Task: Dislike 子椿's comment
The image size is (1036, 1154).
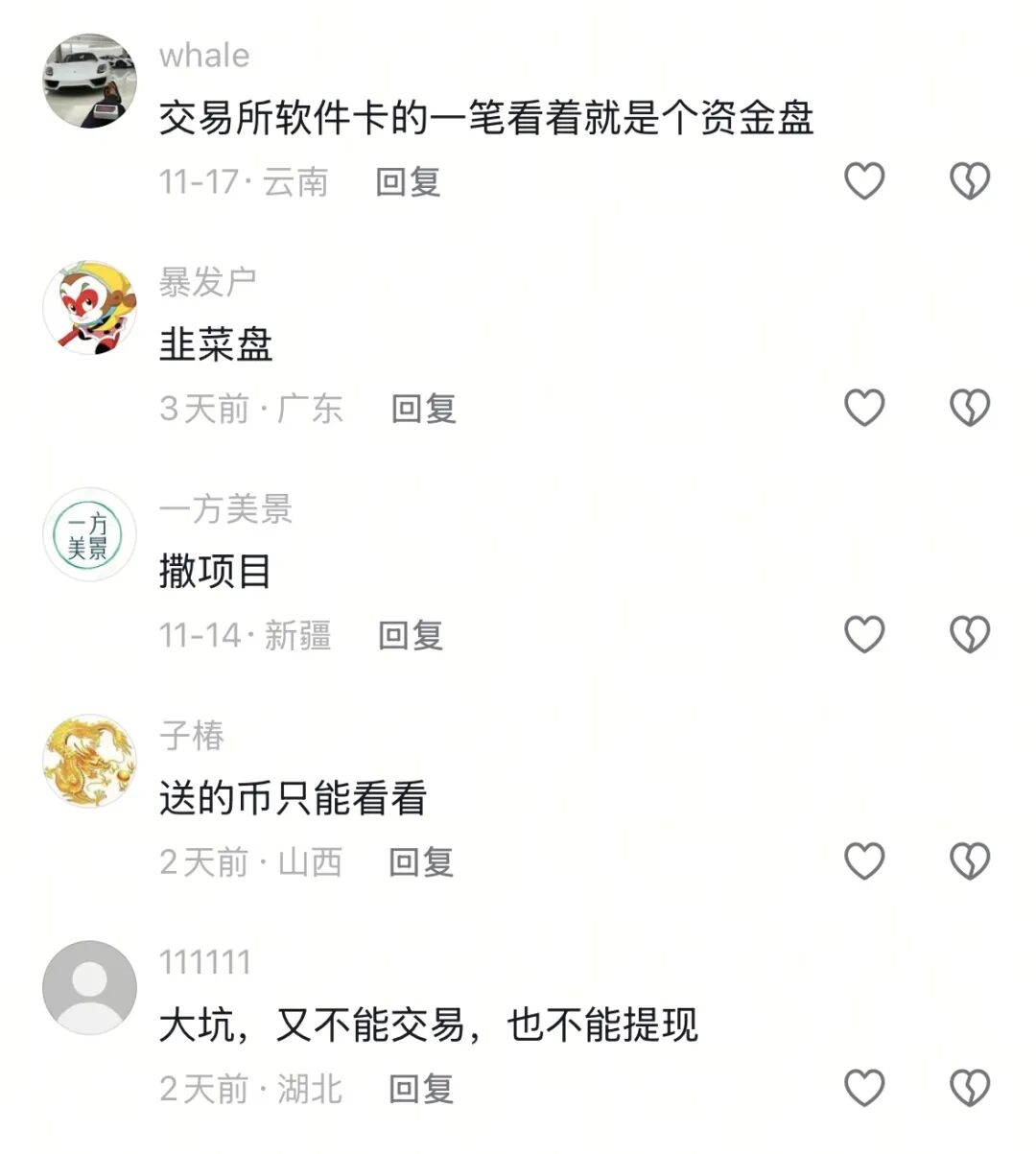Action: (969, 861)
